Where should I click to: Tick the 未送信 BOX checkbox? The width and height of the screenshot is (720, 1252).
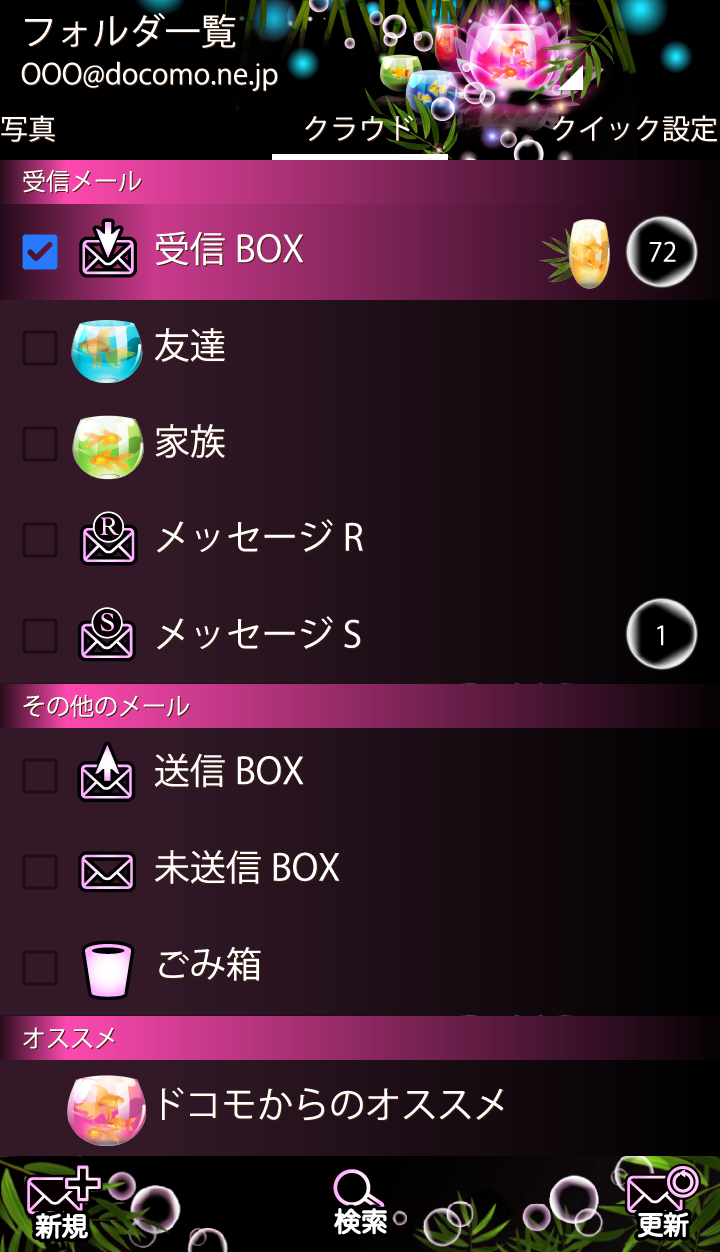(40, 871)
